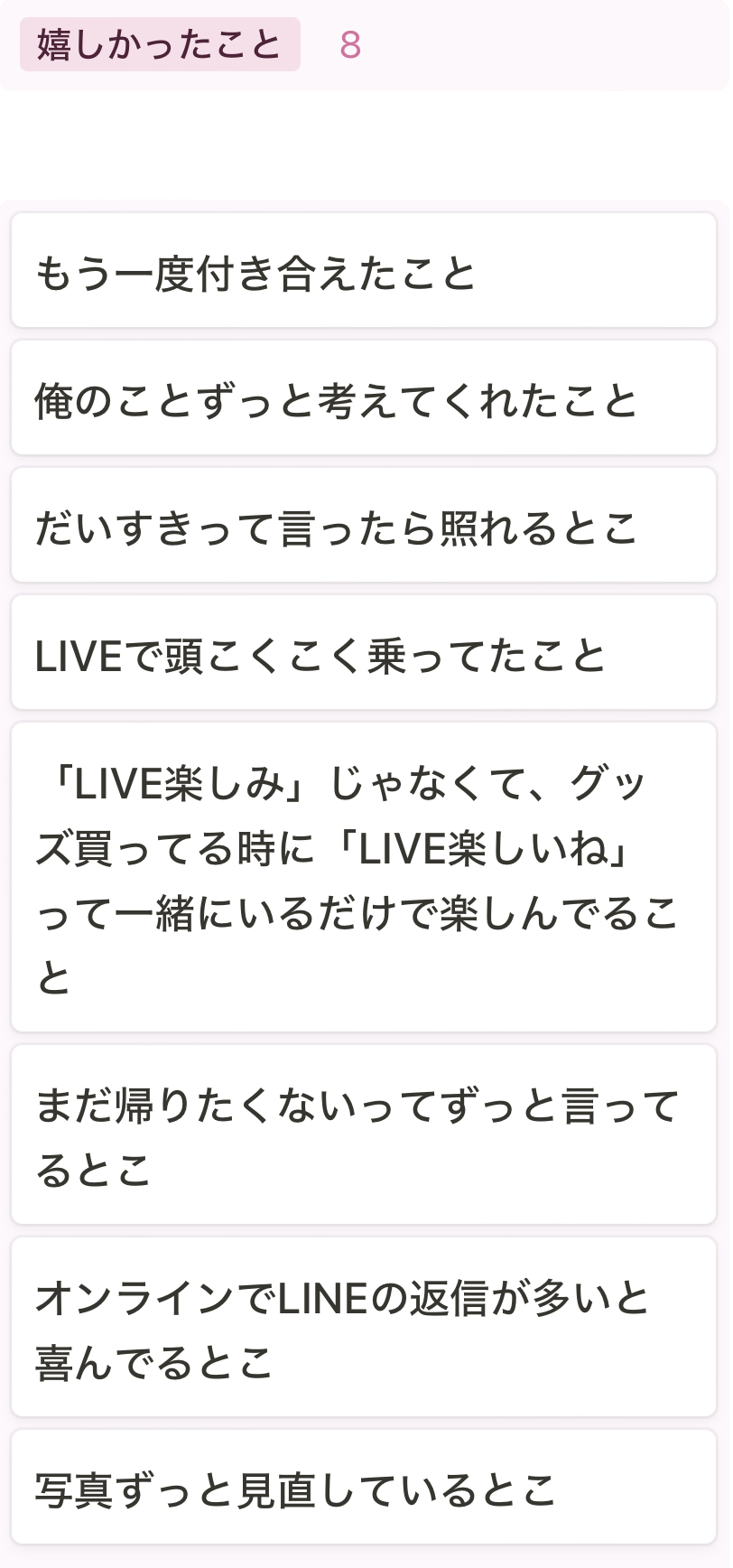Open the card だいすきって言ったら照れるとこ
733x1568 pixels.
pos(363,526)
